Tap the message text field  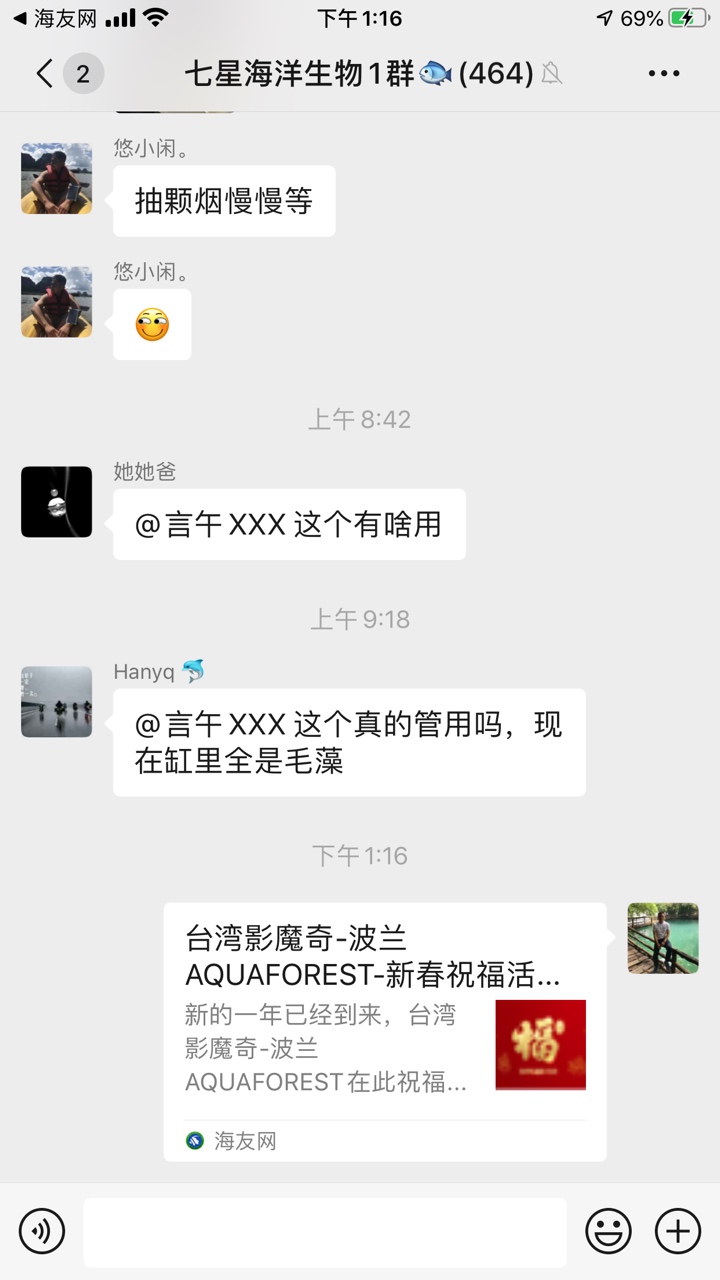[325, 1232]
